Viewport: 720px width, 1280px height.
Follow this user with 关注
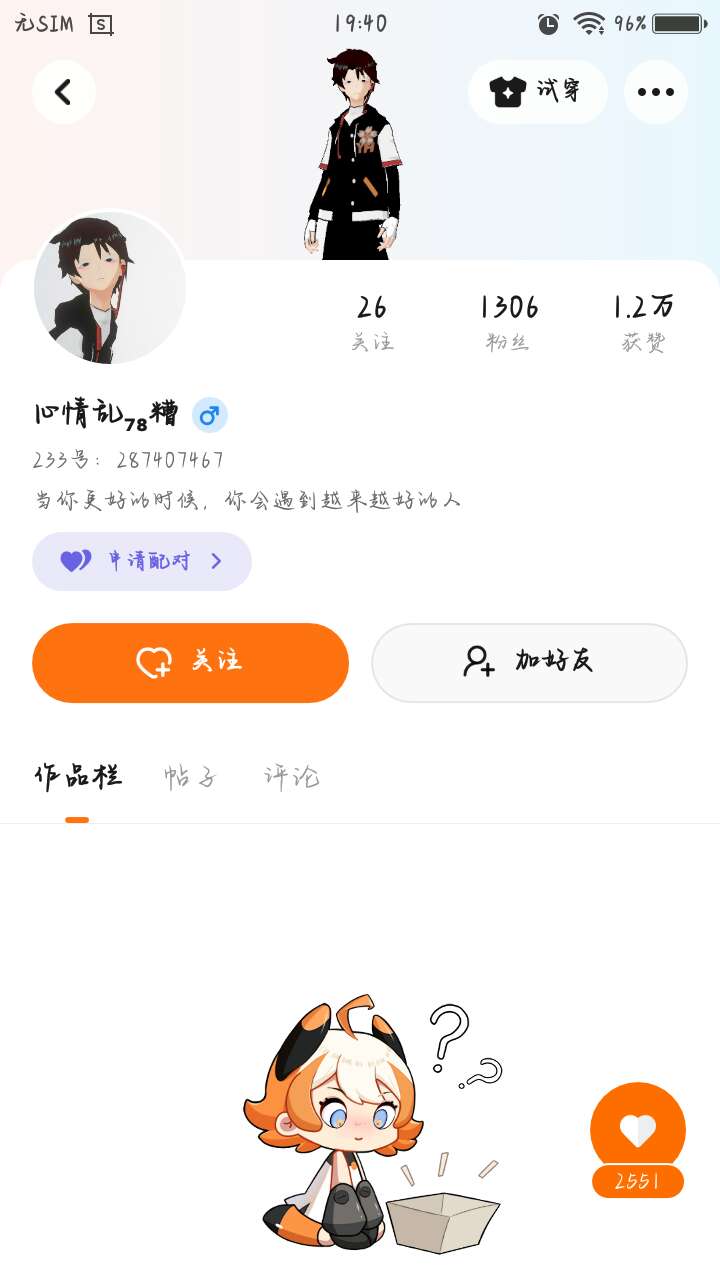(x=190, y=662)
